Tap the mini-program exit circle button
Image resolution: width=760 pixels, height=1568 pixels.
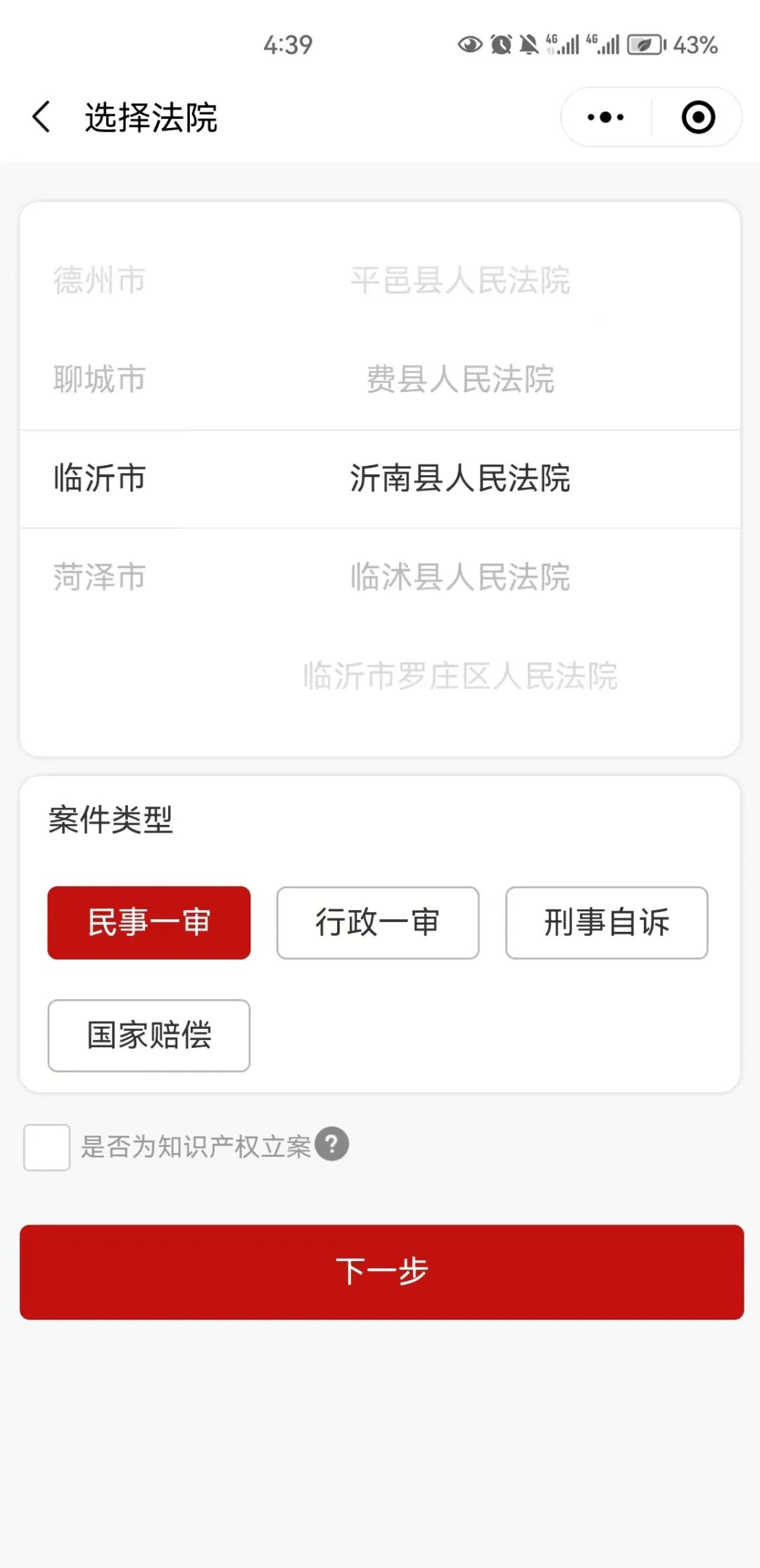697,118
